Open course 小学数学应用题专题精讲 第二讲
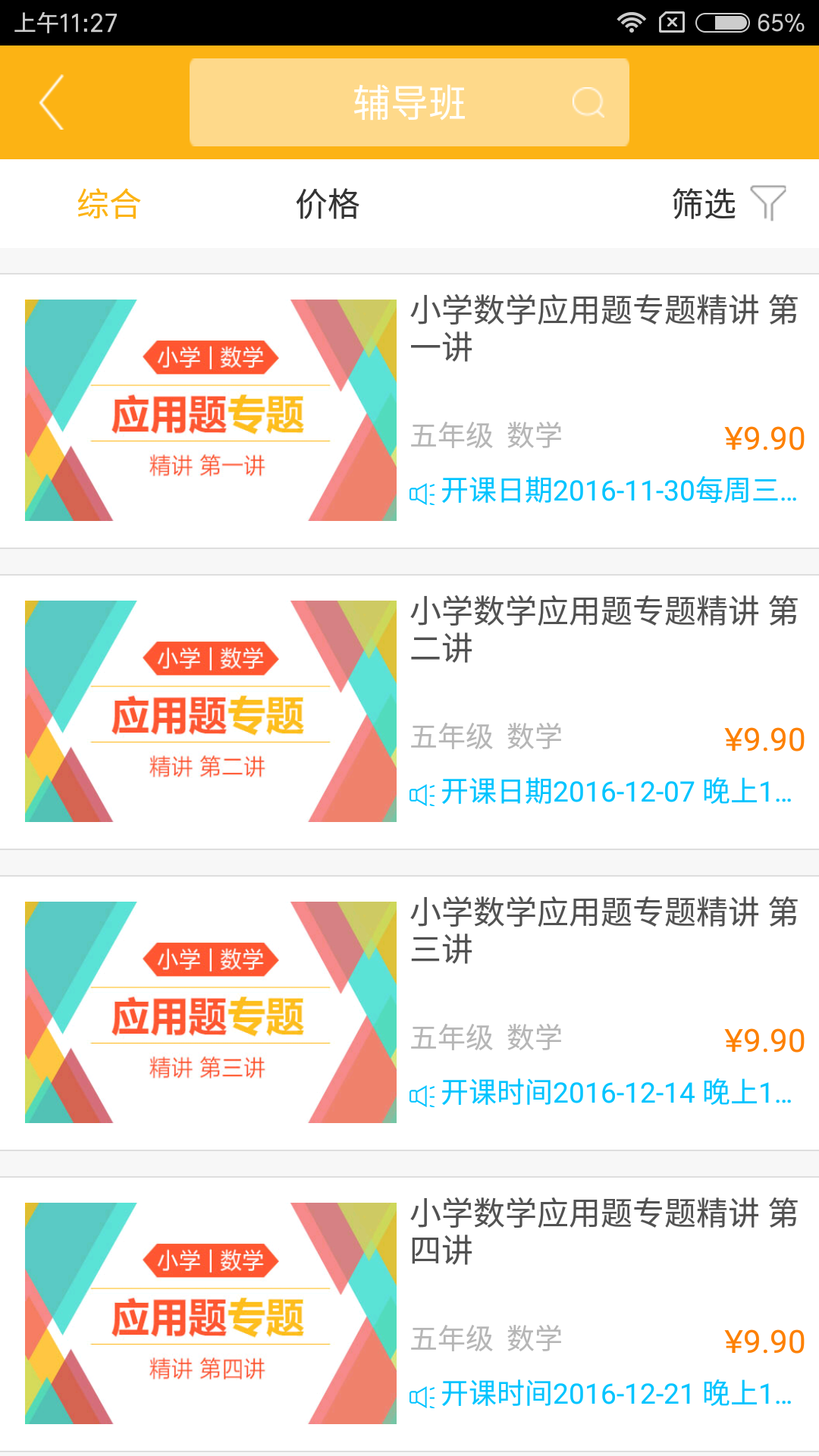The width and height of the screenshot is (819, 1456). (x=604, y=629)
